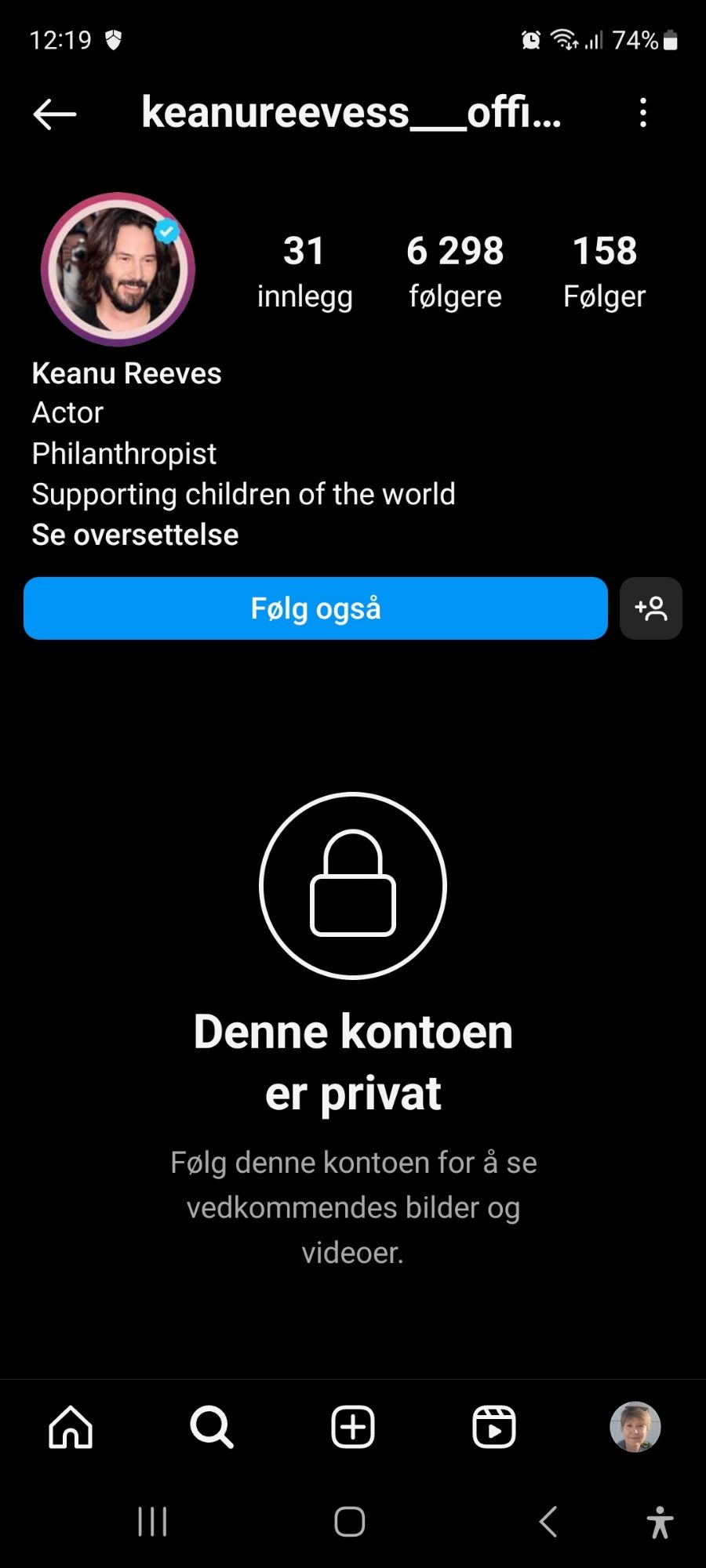Open recent apps from system bar
706x1568 pixels.
[152, 1522]
